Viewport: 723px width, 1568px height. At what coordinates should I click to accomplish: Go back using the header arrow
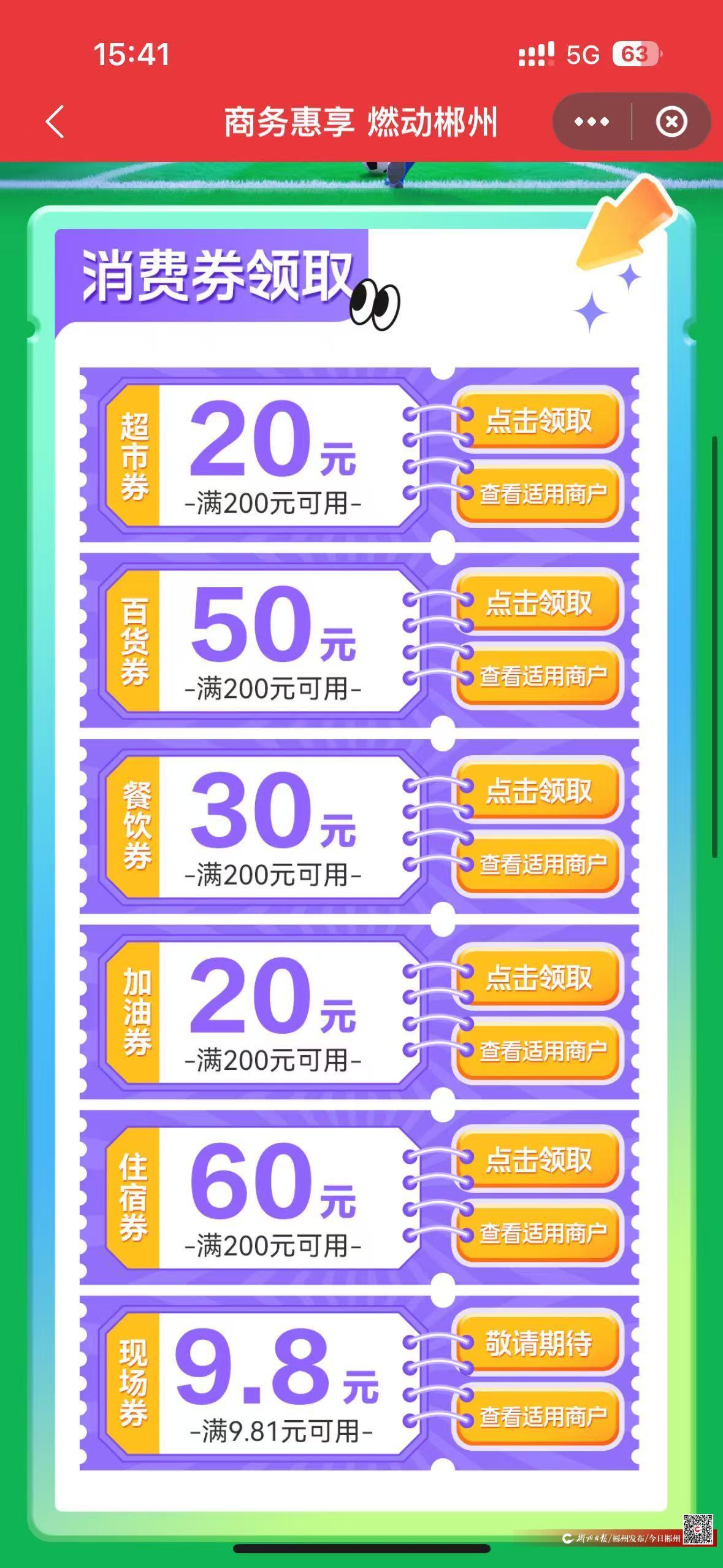click(55, 121)
